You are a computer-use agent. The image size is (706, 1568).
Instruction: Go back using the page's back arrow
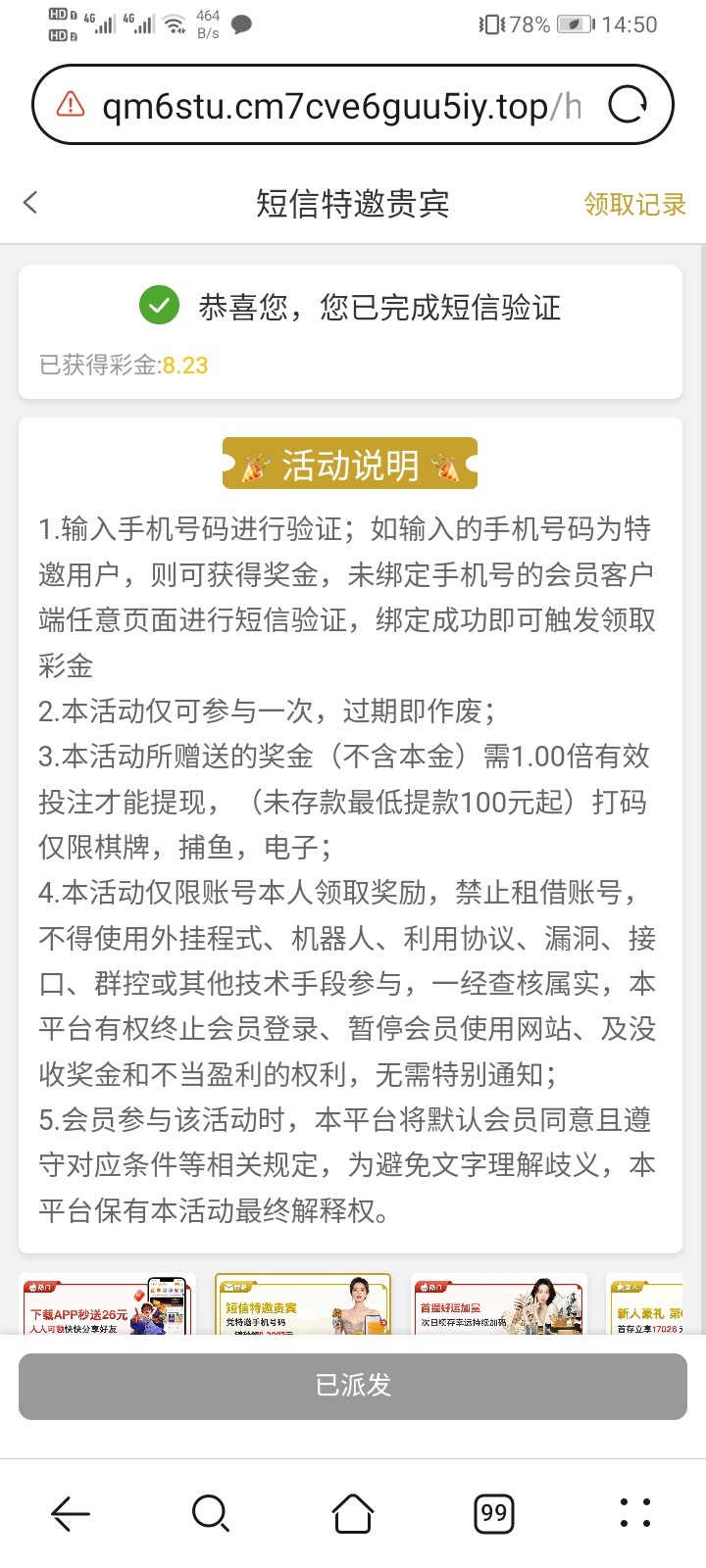point(31,203)
